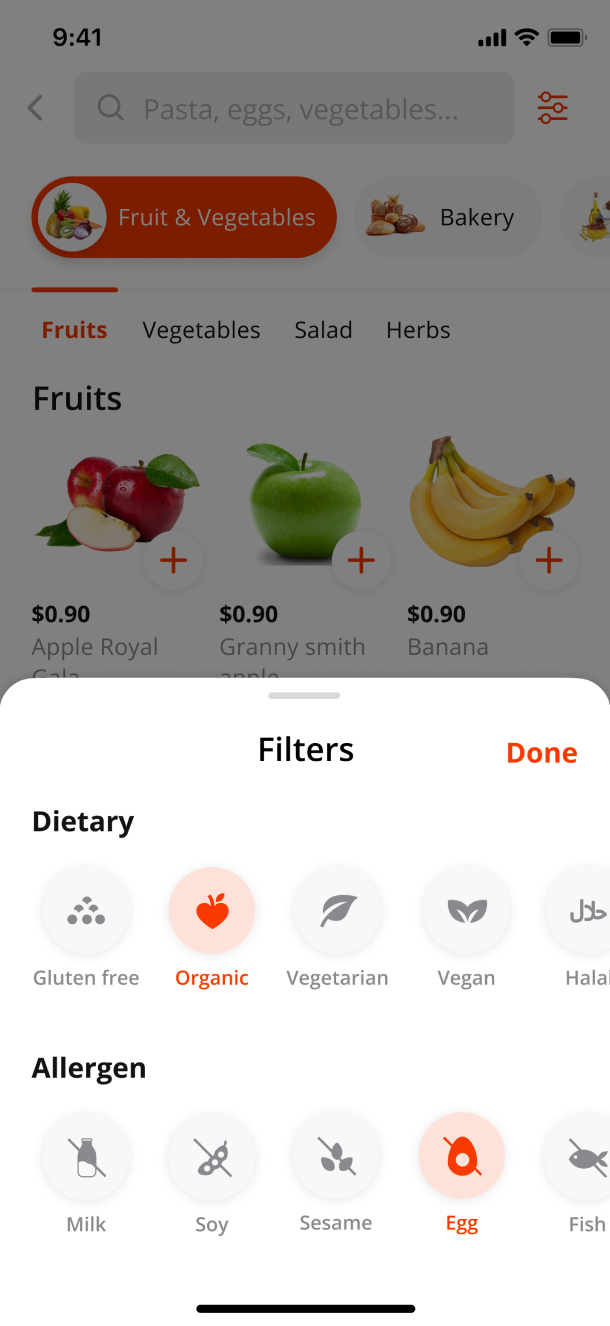Screen dimensions: 610x1326
Task: Tap the sheet drag handle
Action: tap(304, 695)
